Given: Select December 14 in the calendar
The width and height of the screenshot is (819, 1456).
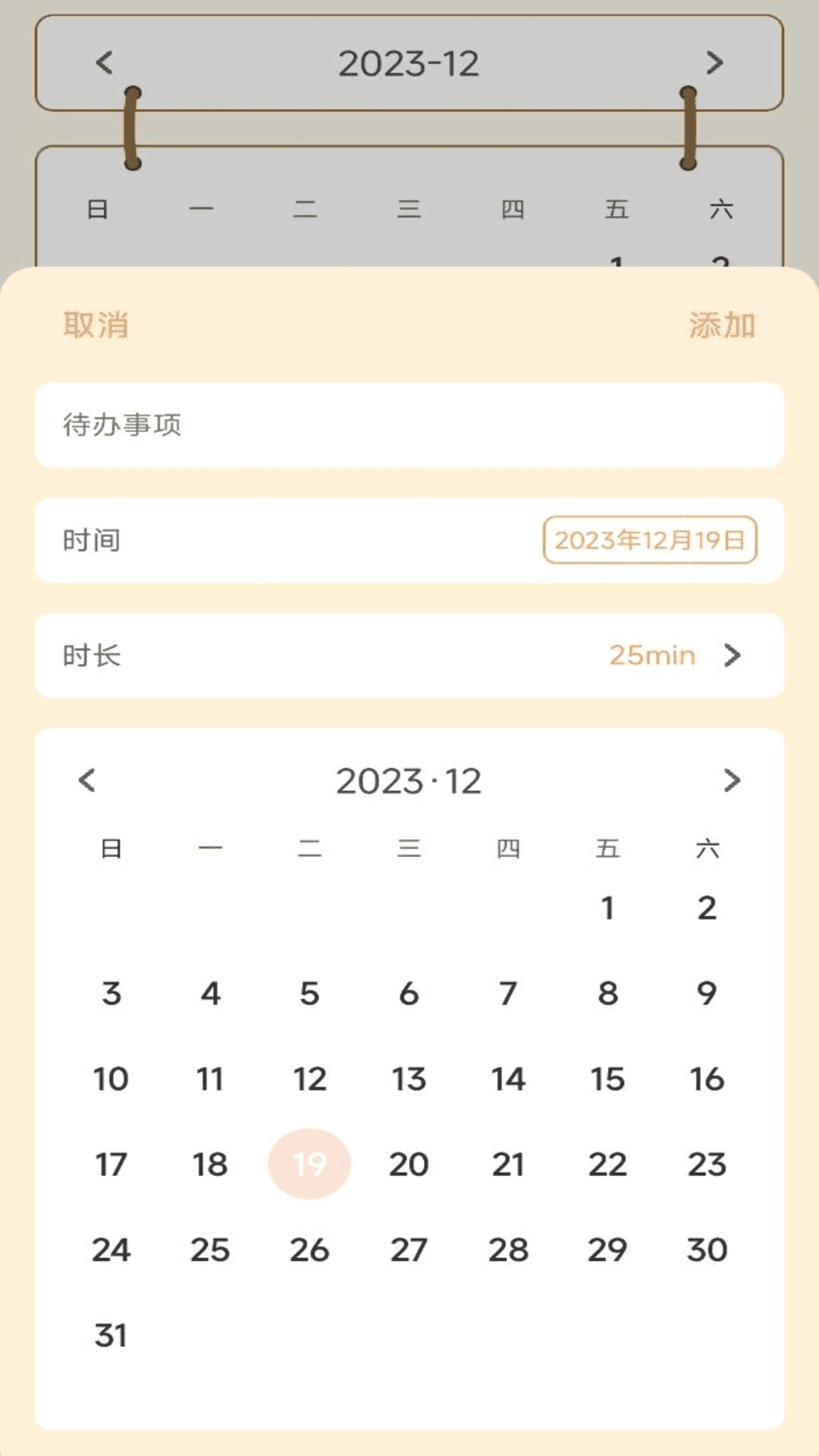Looking at the screenshot, I should coord(508,1078).
